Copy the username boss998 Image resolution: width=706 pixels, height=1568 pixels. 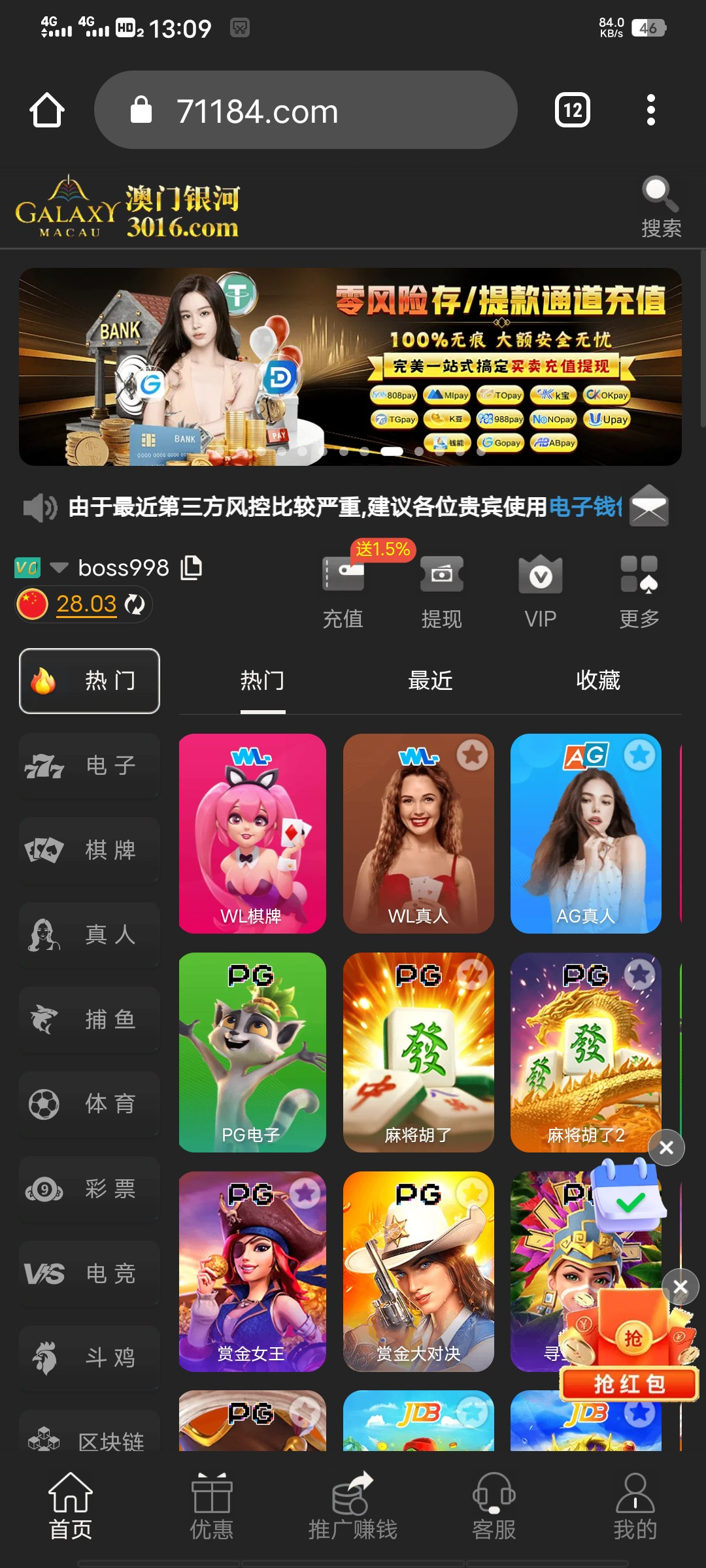(192, 567)
